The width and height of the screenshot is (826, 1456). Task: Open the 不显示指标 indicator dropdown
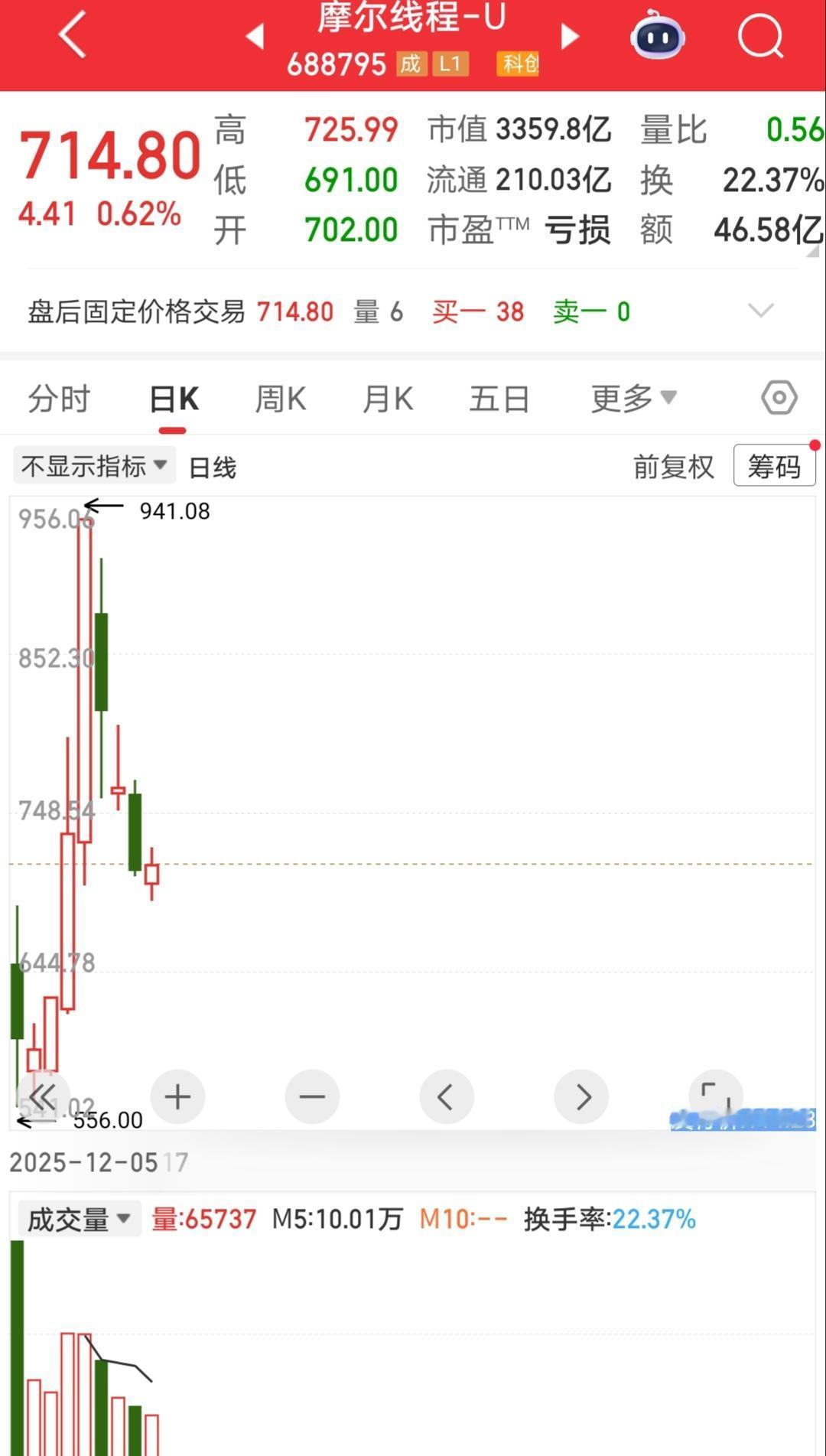(x=93, y=465)
